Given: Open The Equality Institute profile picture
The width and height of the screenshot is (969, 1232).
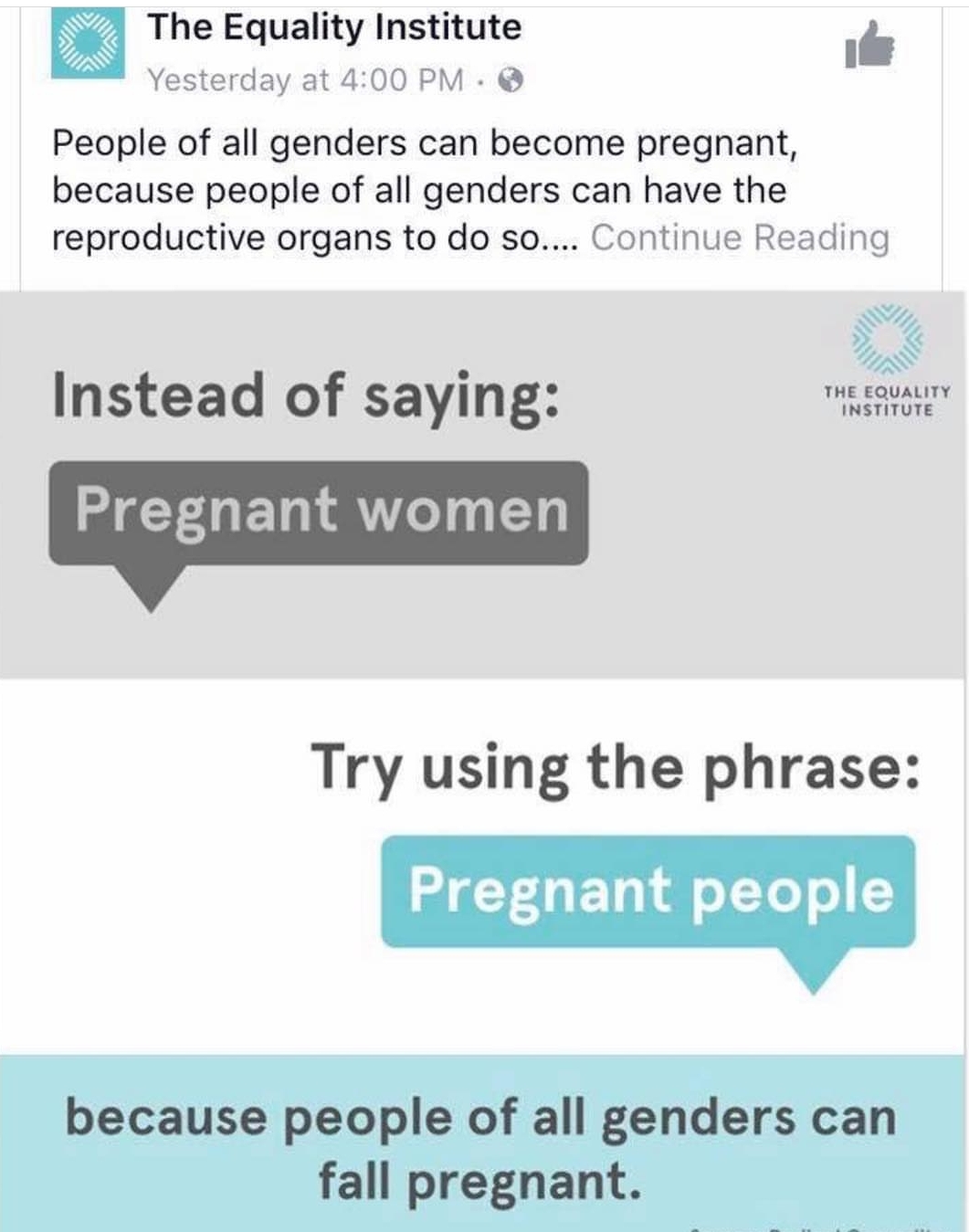Looking at the screenshot, I should [87, 42].
